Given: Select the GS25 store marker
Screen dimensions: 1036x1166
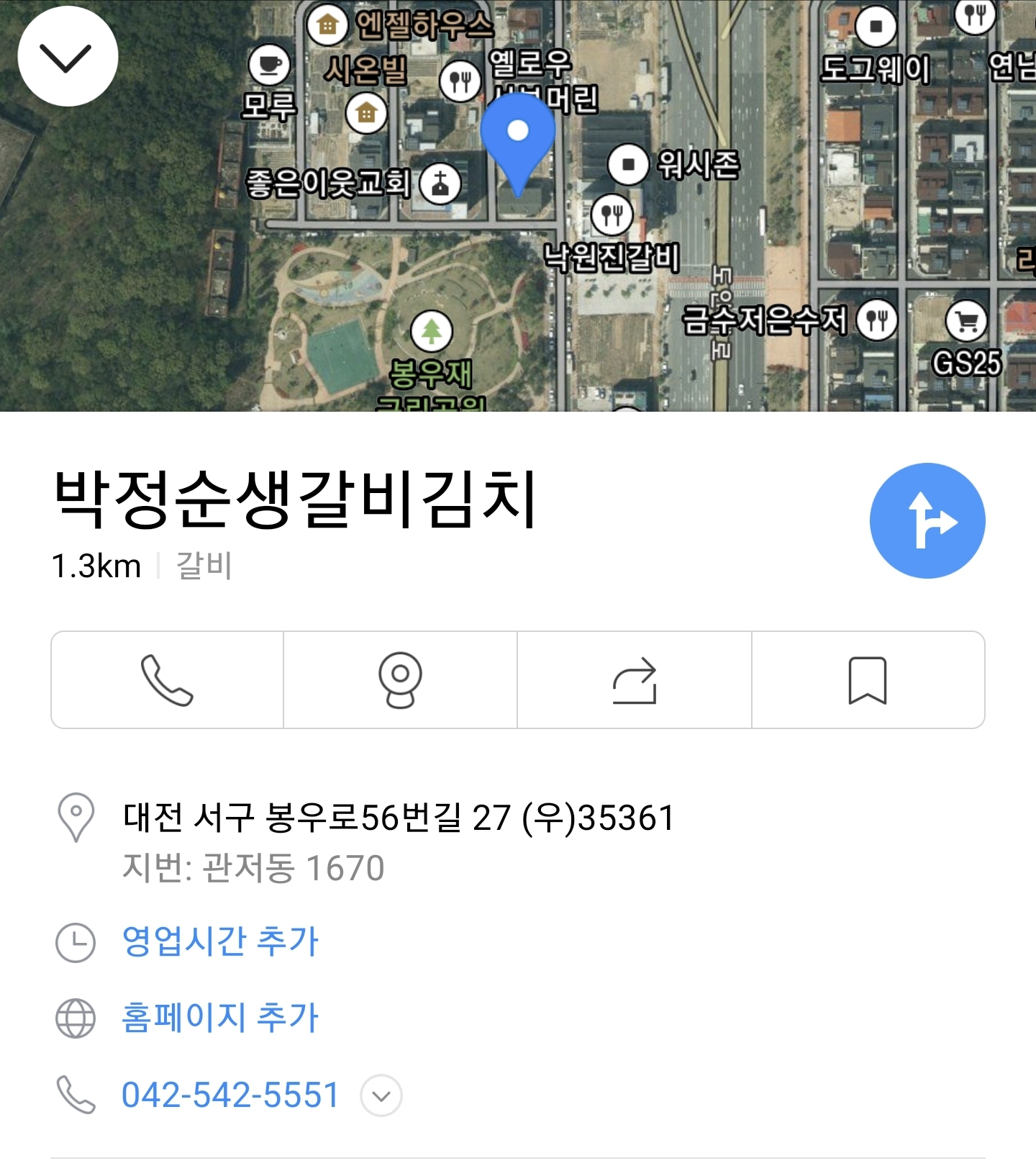Looking at the screenshot, I should coord(966,321).
